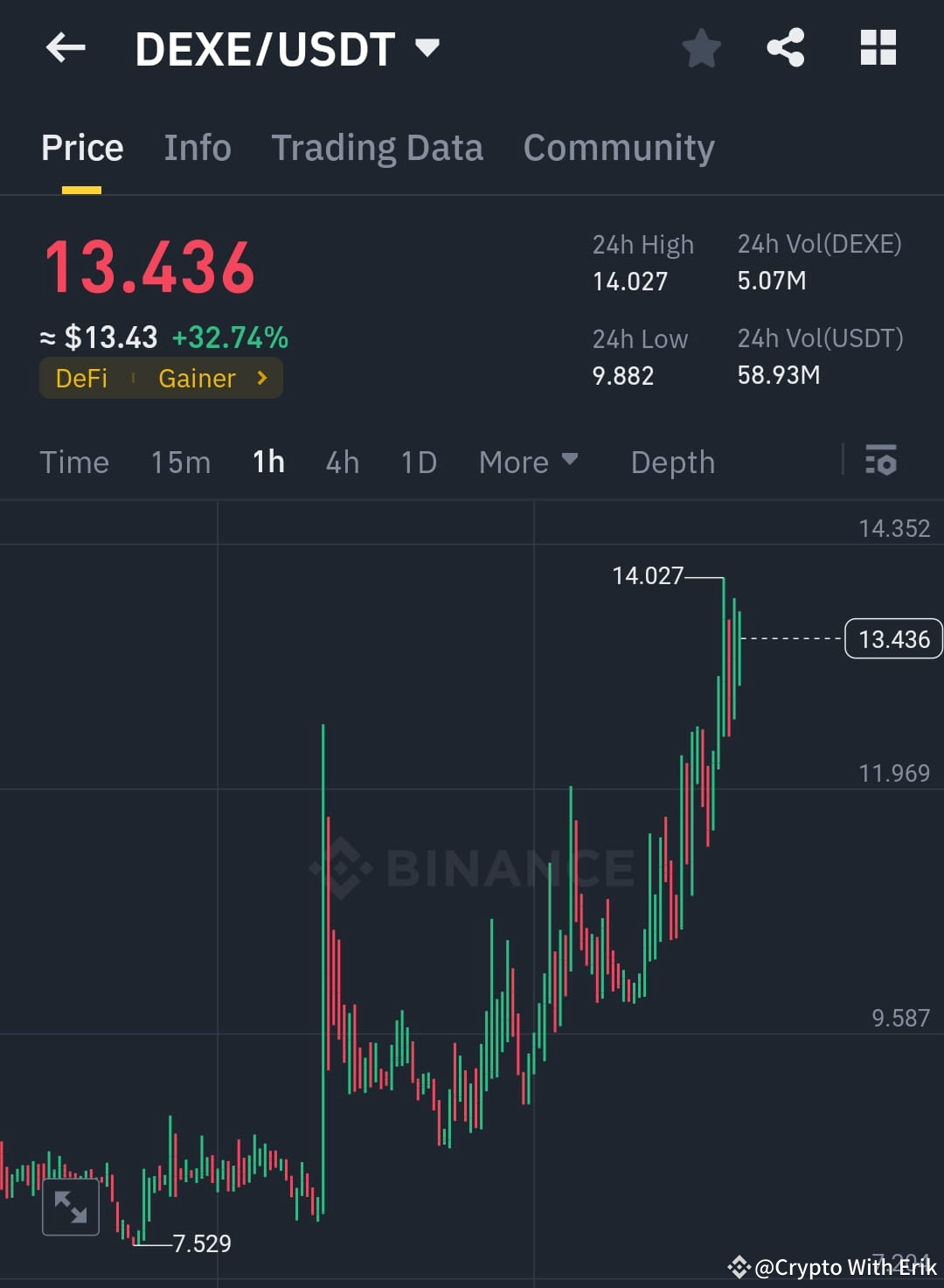Viewport: 944px width, 1288px height.
Task: Tap the back arrow to exit the chart
Action: click(66, 48)
